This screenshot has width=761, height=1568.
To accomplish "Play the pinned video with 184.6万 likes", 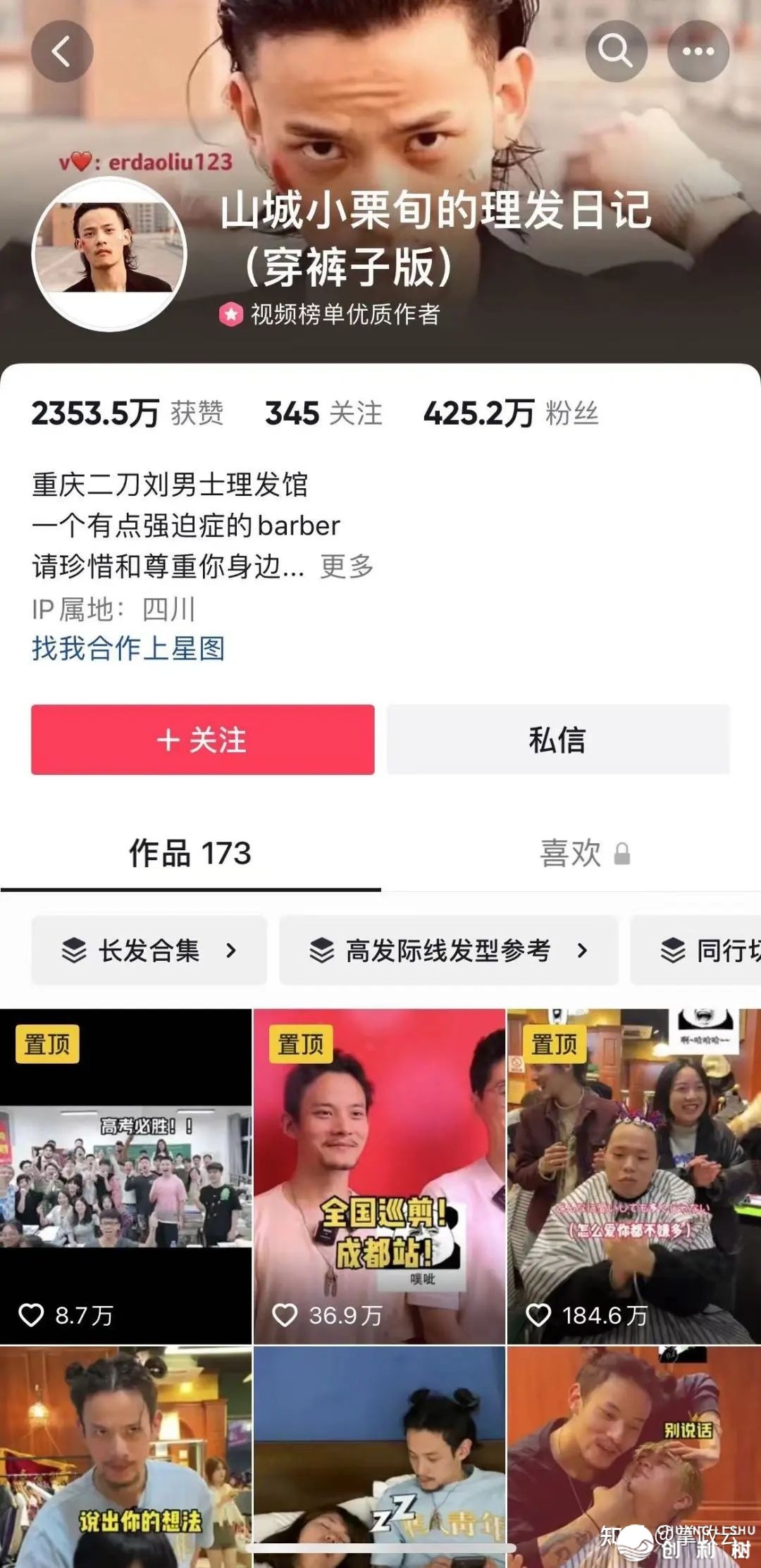I will click(x=633, y=1176).
